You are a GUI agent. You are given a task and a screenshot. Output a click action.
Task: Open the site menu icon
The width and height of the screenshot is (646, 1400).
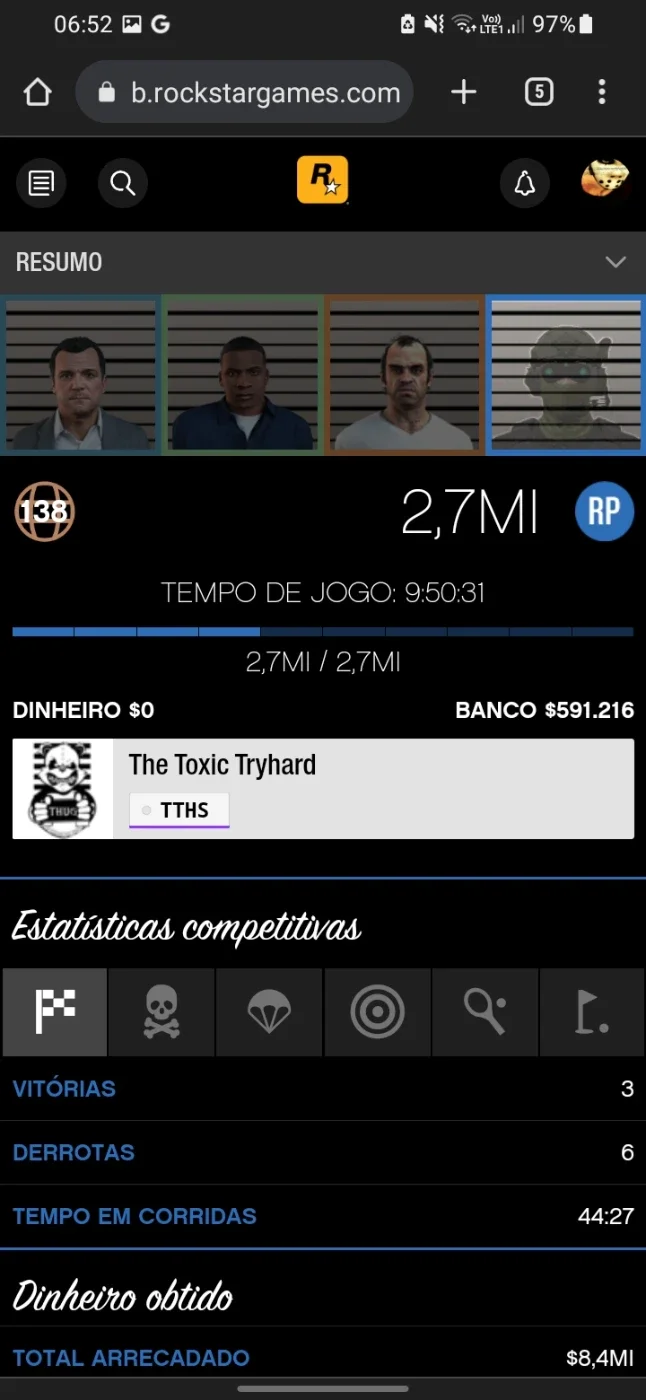tap(41, 183)
